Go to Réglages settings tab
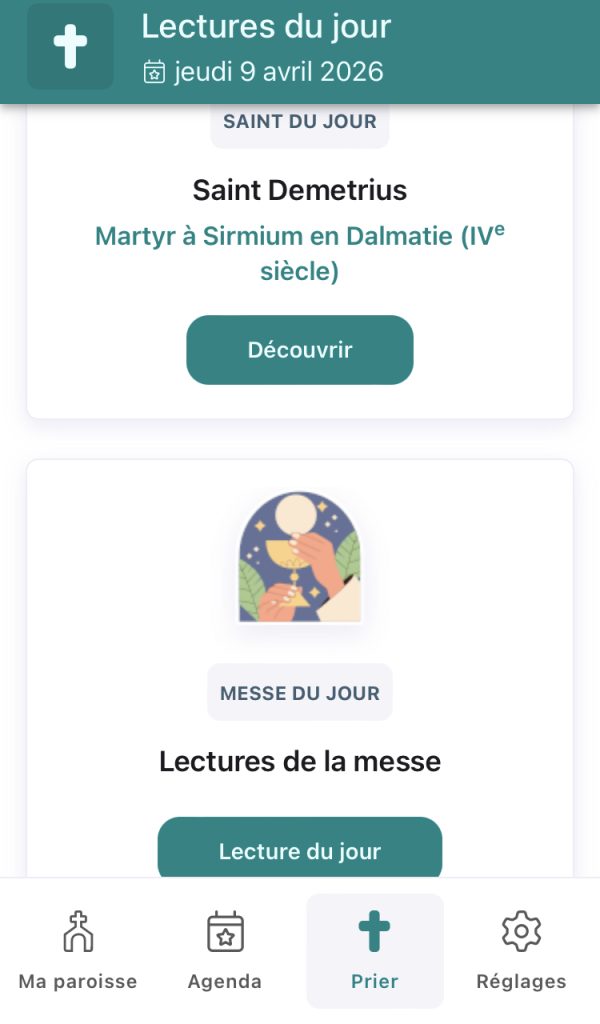 click(x=521, y=950)
